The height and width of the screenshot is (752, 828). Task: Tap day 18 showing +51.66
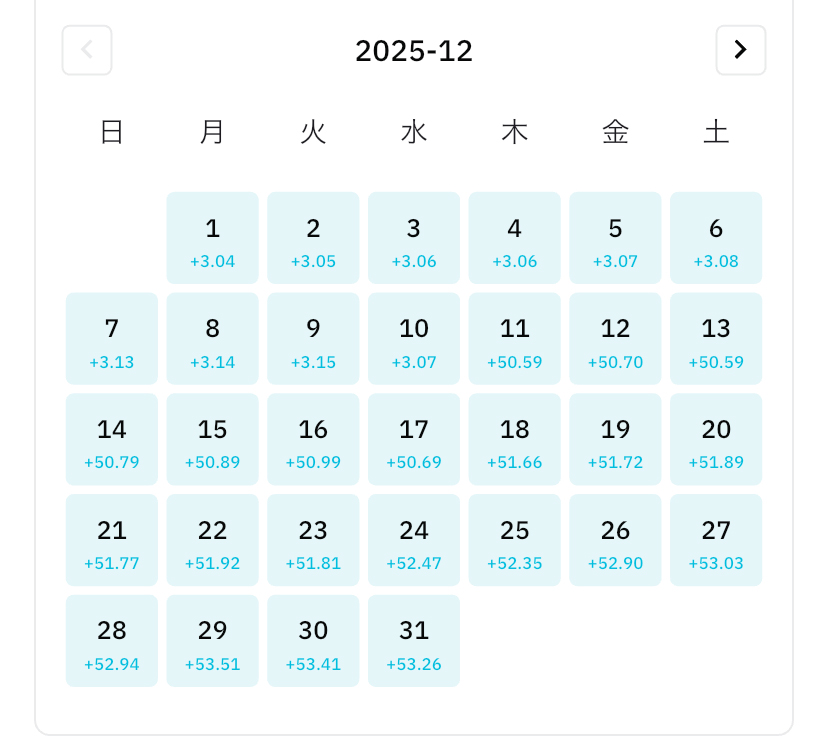pos(514,439)
